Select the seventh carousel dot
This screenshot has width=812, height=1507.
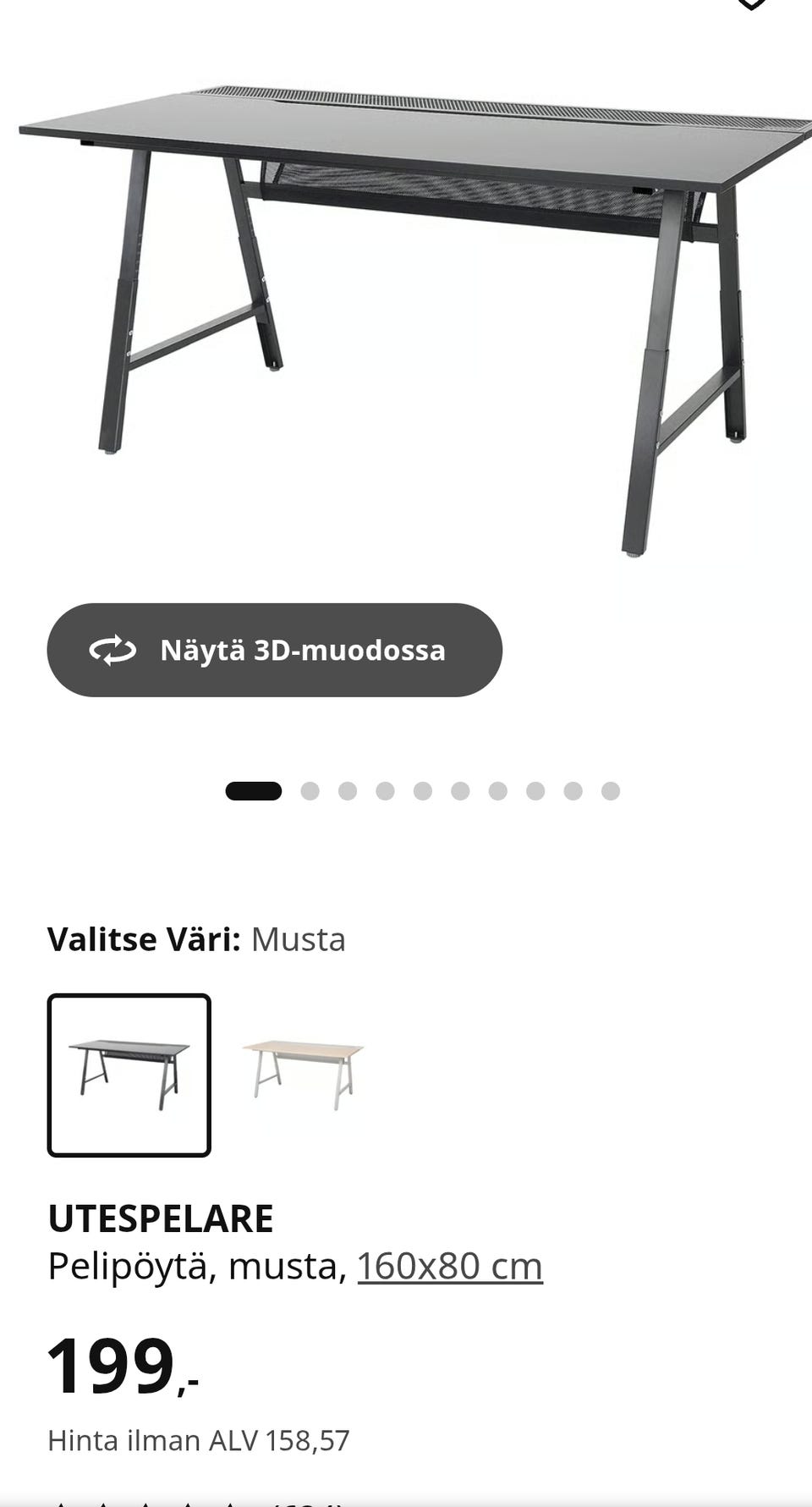coord(498,791)
